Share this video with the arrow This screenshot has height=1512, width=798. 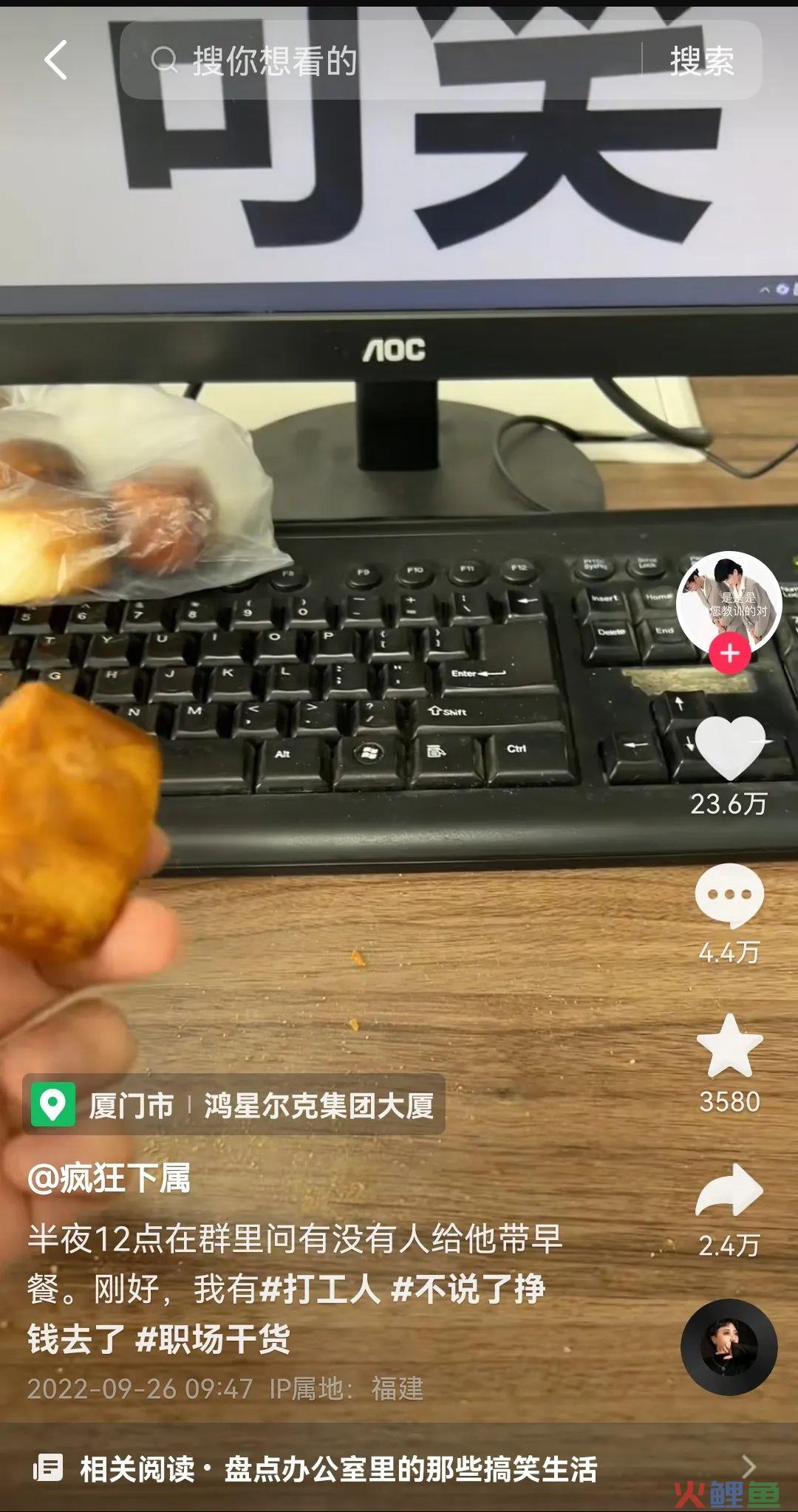729,1191
